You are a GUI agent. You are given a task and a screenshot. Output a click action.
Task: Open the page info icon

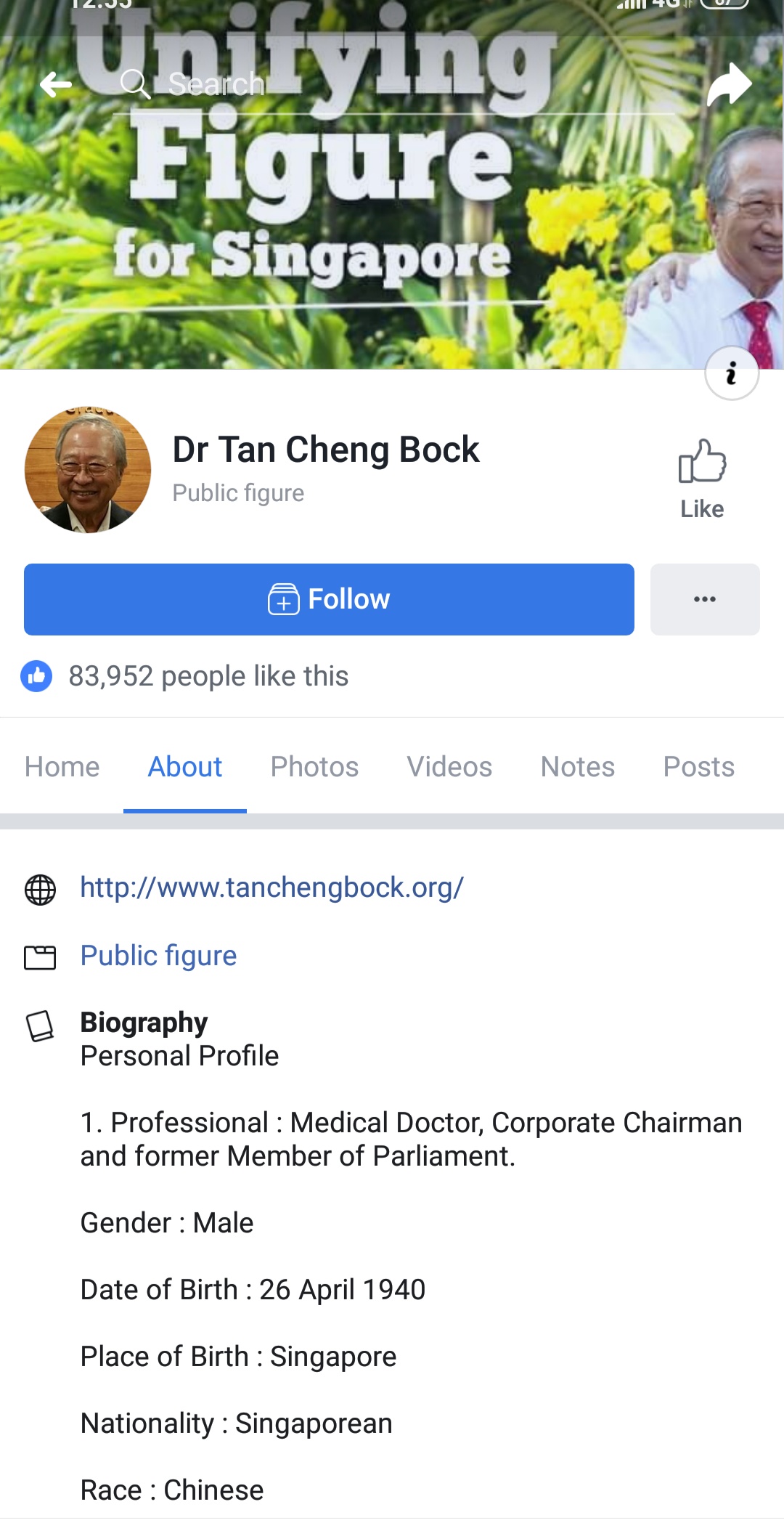click(731, 374)
